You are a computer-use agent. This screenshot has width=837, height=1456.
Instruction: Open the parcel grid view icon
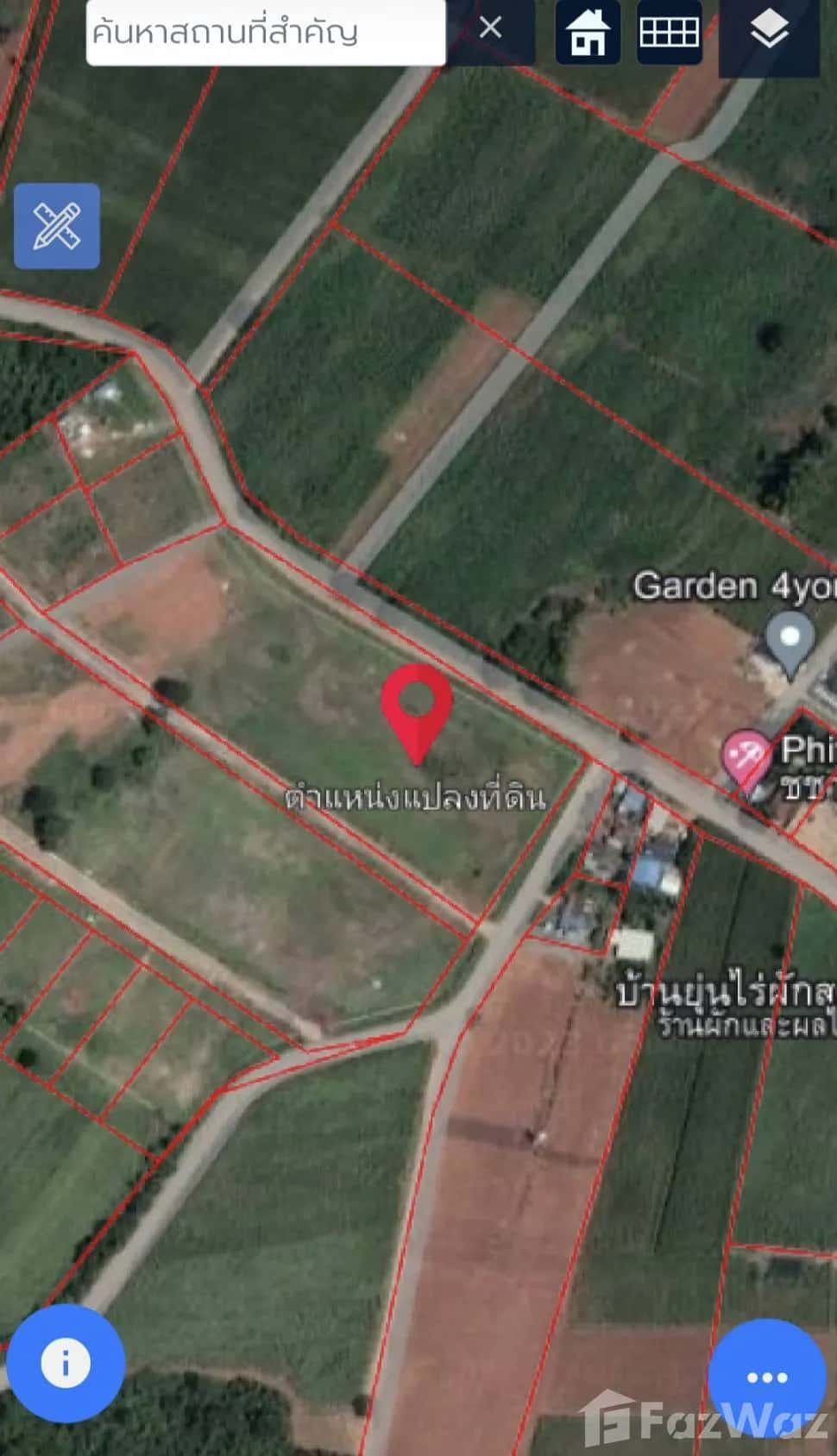670,31
